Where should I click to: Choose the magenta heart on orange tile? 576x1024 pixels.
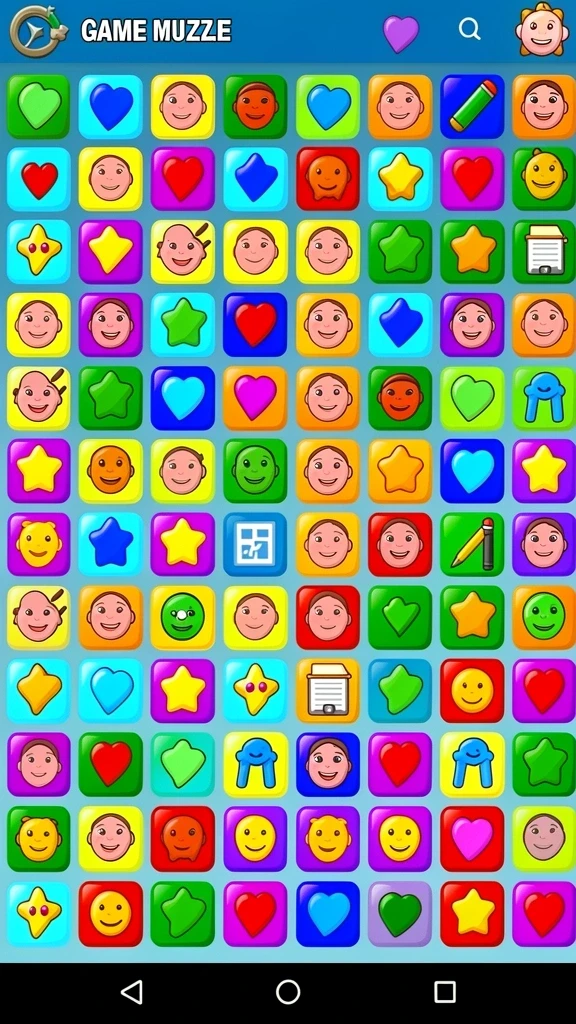[x=255, y=398]
